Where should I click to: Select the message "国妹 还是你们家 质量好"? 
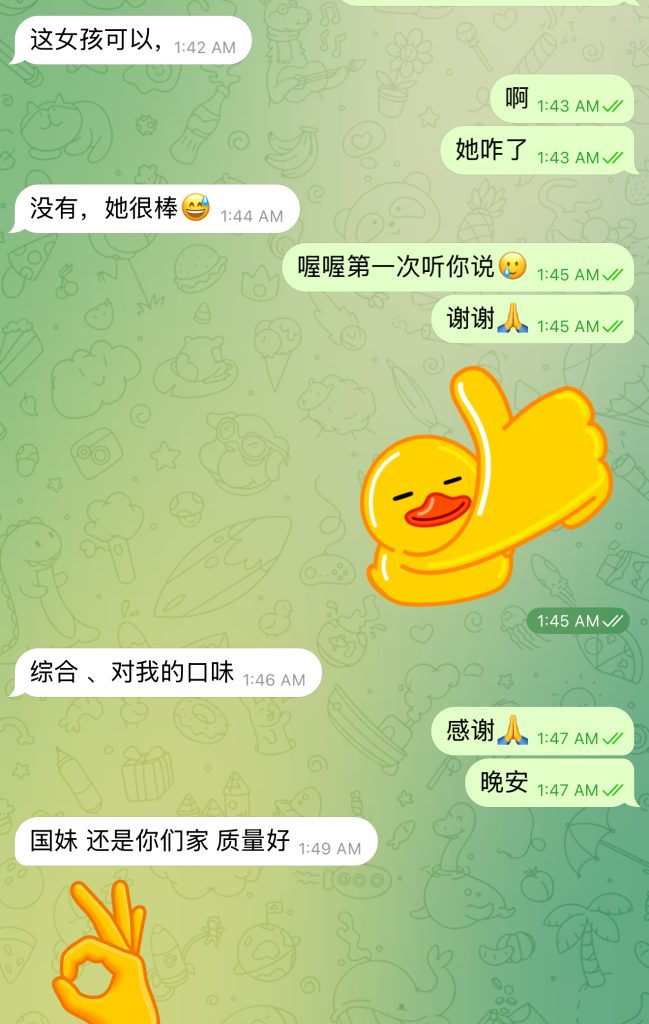tap(195, 842)
